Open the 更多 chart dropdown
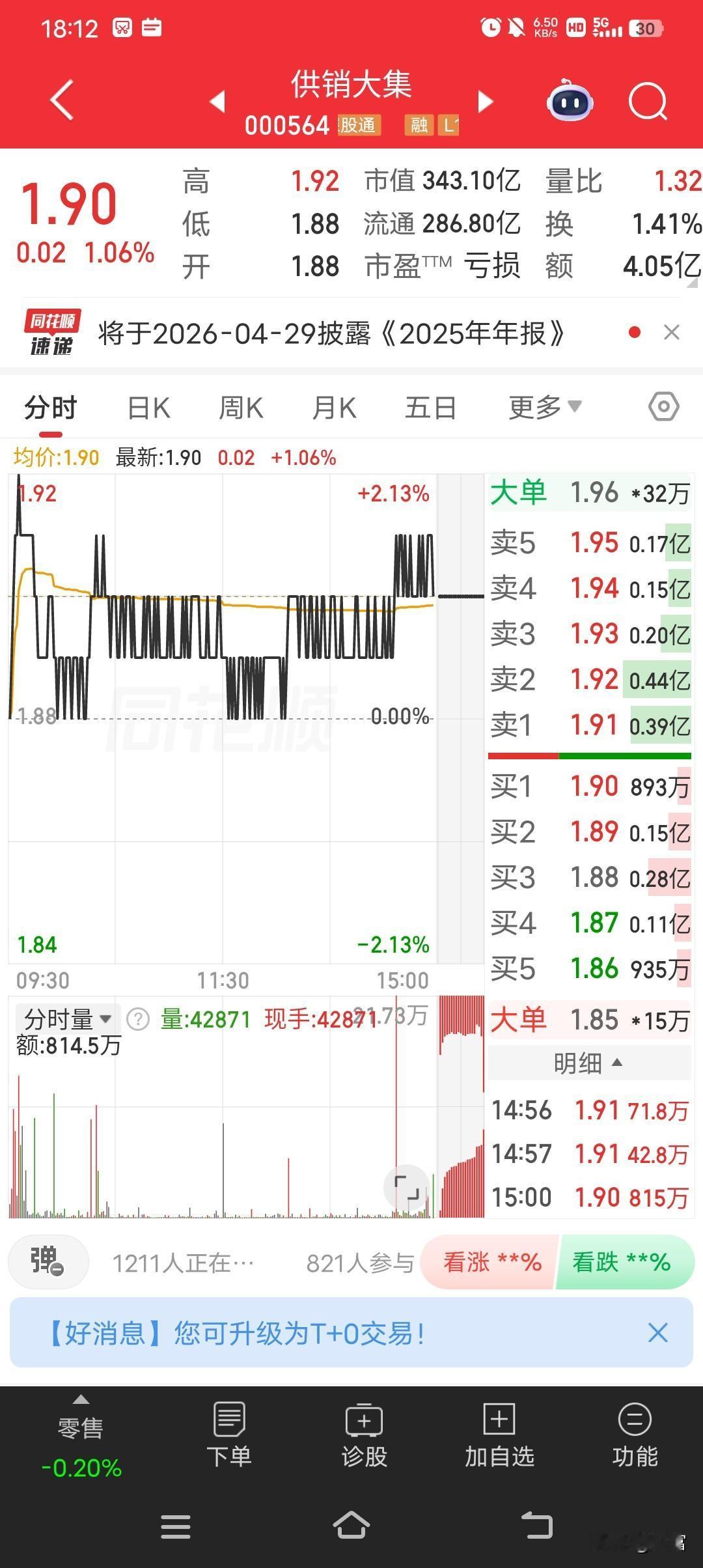The width and height of the screenshot is (703, 1568). coord(544,406)
